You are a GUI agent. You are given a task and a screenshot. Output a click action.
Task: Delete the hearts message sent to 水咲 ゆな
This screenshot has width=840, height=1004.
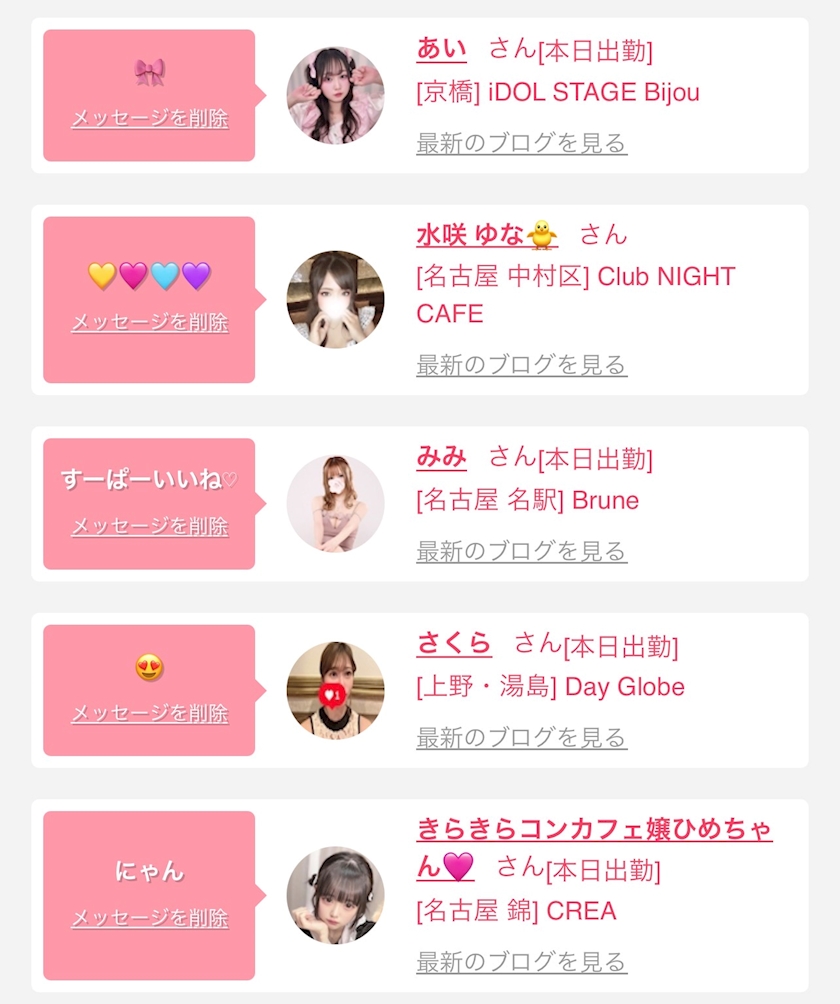[x=150, y=322]
